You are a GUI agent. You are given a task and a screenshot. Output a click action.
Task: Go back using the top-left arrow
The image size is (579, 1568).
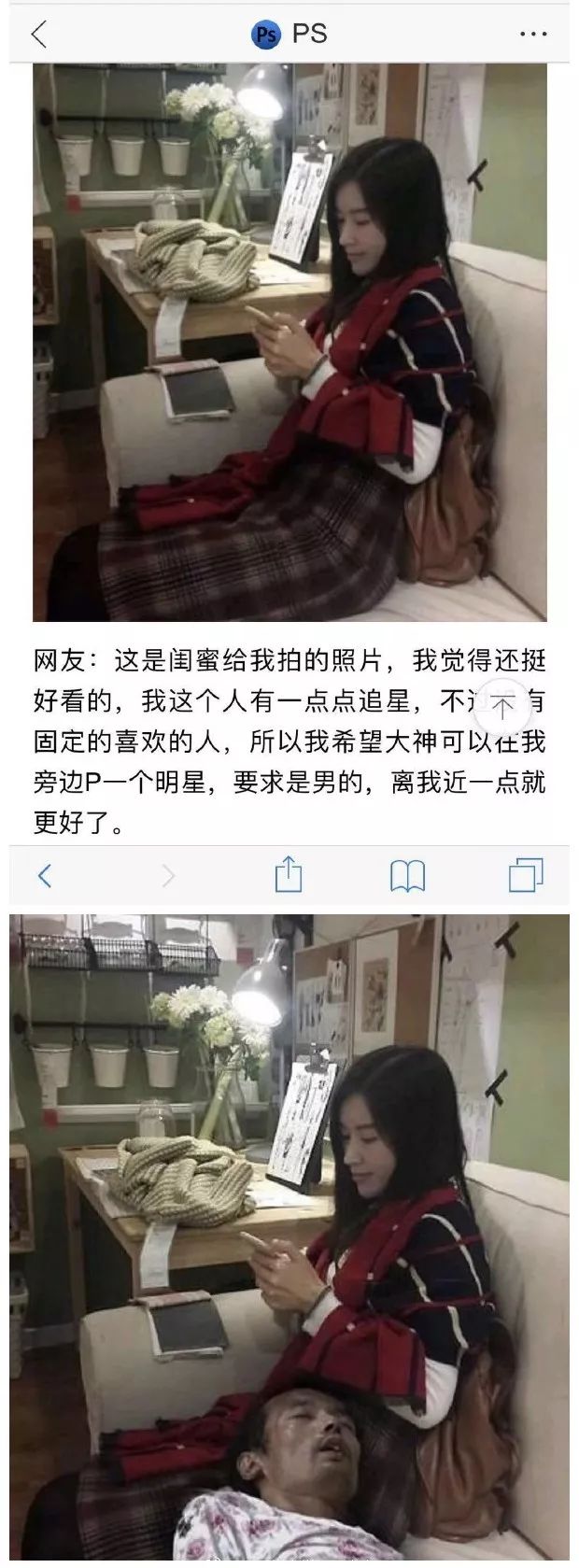click(x=38, y=35)
